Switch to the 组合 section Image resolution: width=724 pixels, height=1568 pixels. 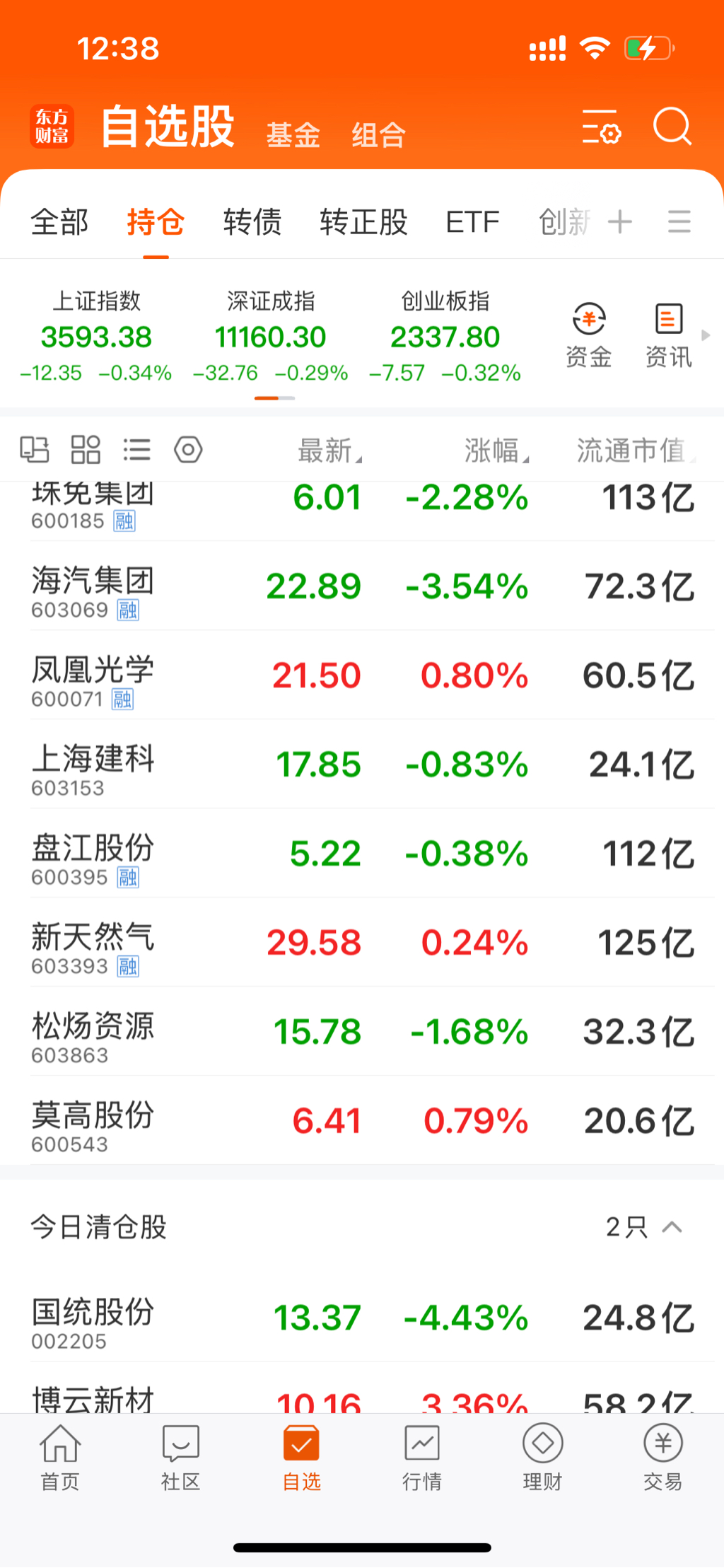[x=379, y=134]
